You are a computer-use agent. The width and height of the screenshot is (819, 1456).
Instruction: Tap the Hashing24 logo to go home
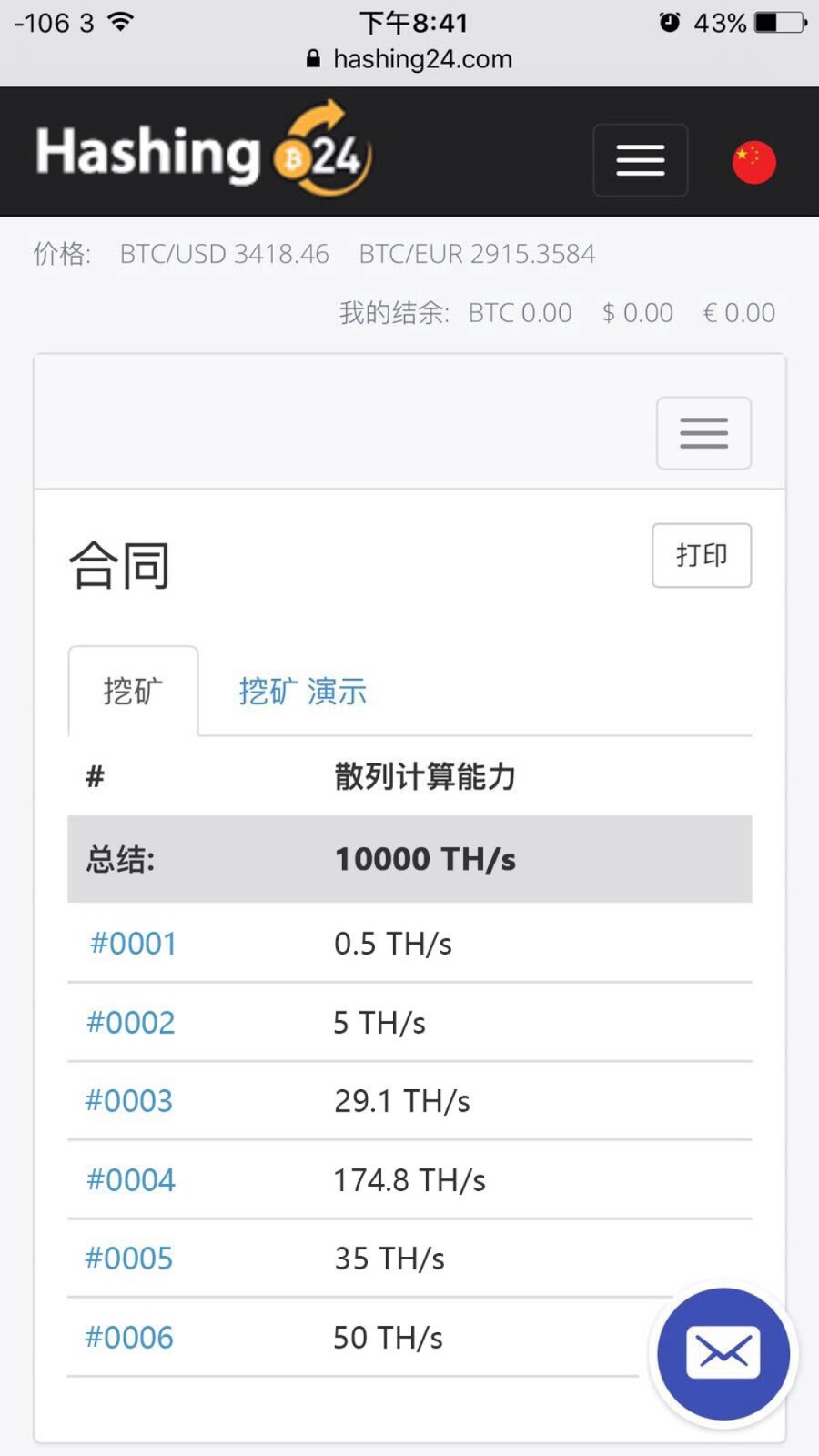click(x=204, y=151)
